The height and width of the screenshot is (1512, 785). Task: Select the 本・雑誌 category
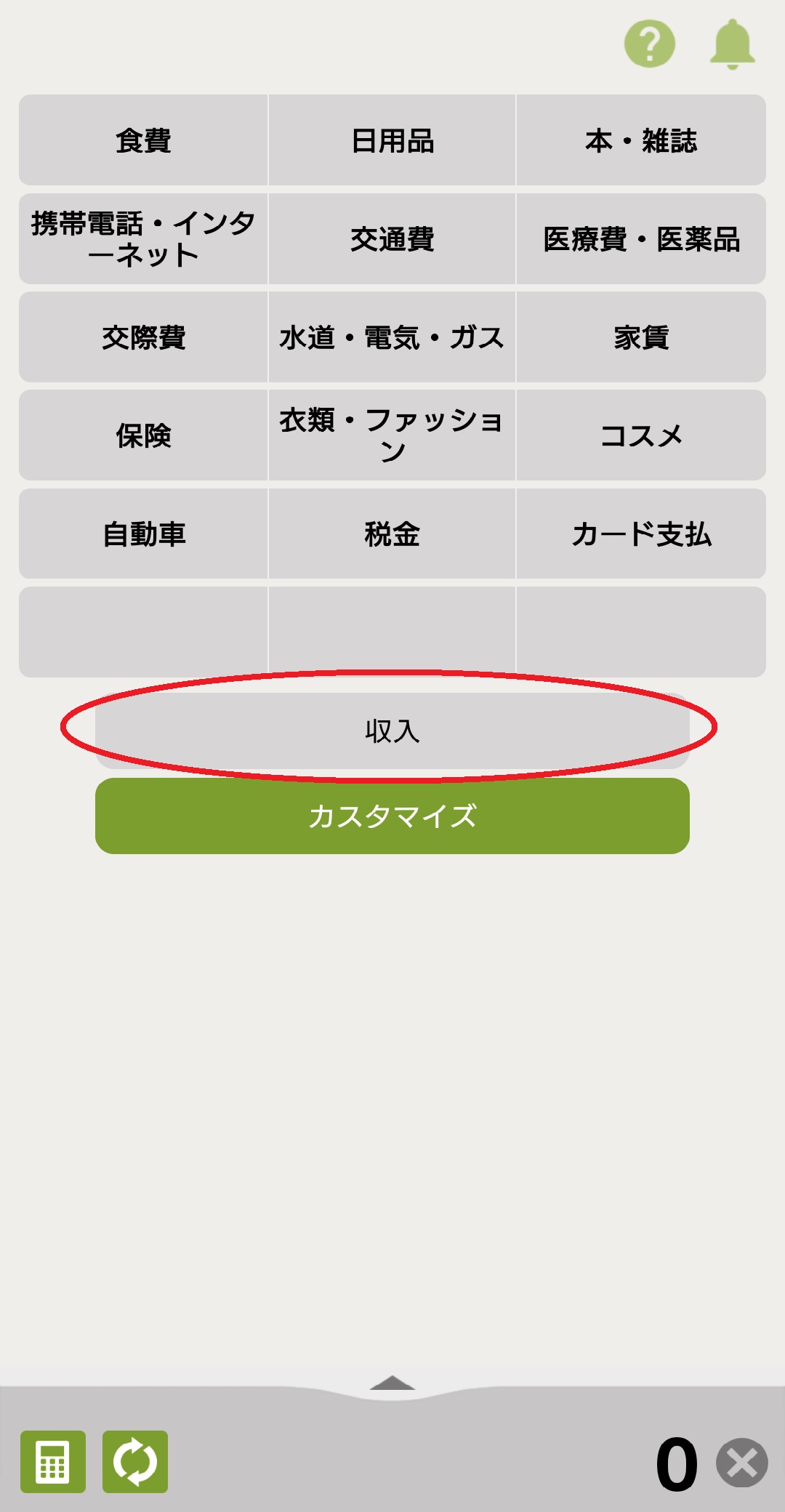click(x=640, y=140)
